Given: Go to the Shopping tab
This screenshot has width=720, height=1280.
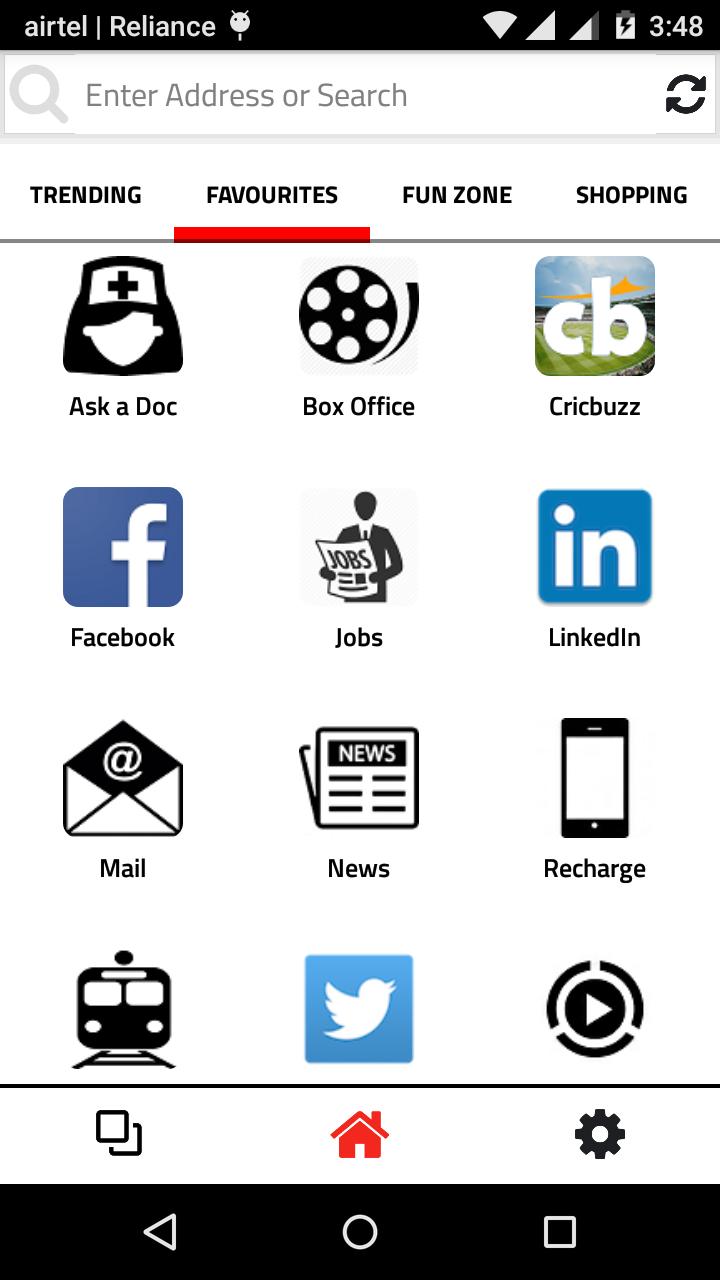Looking at the screenshot, I should pos(631,195).
